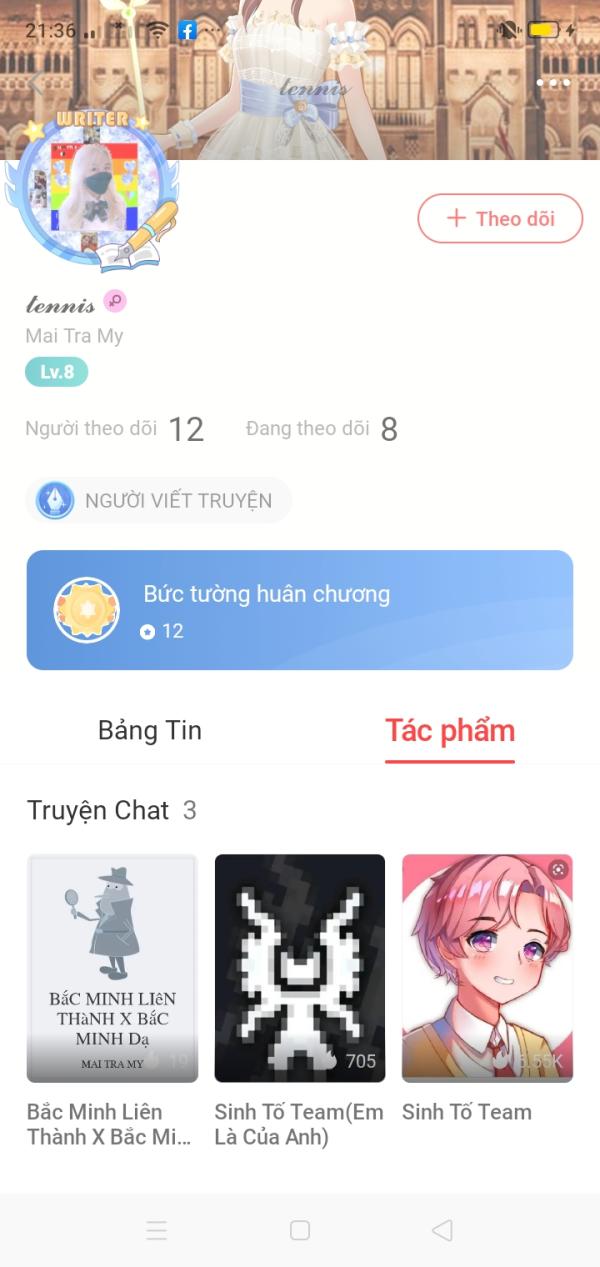View the Đang theo dõi following list

322,429
